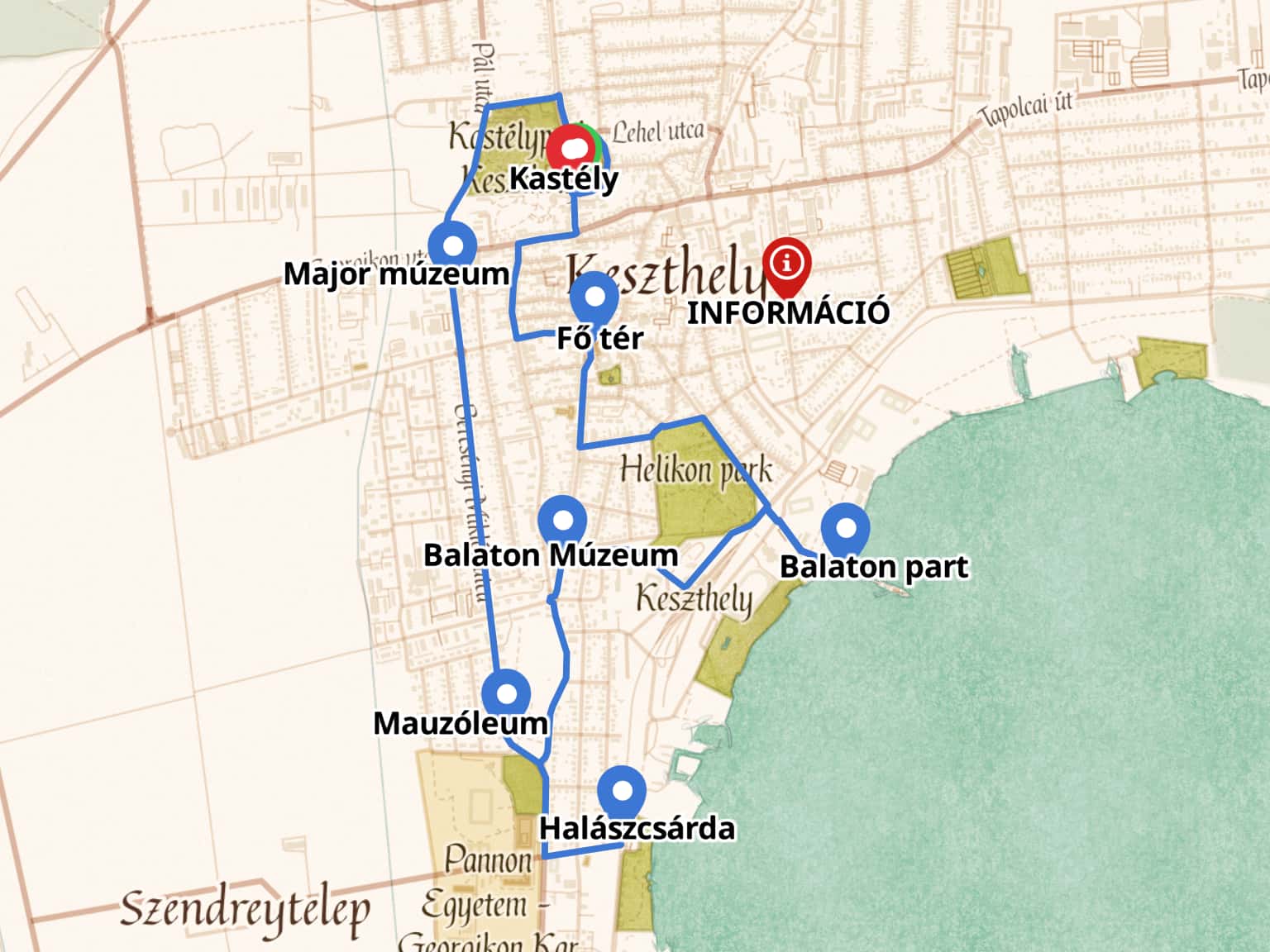
Task: Select the Major múzeum marker
Action: click(x=453, y=245)
